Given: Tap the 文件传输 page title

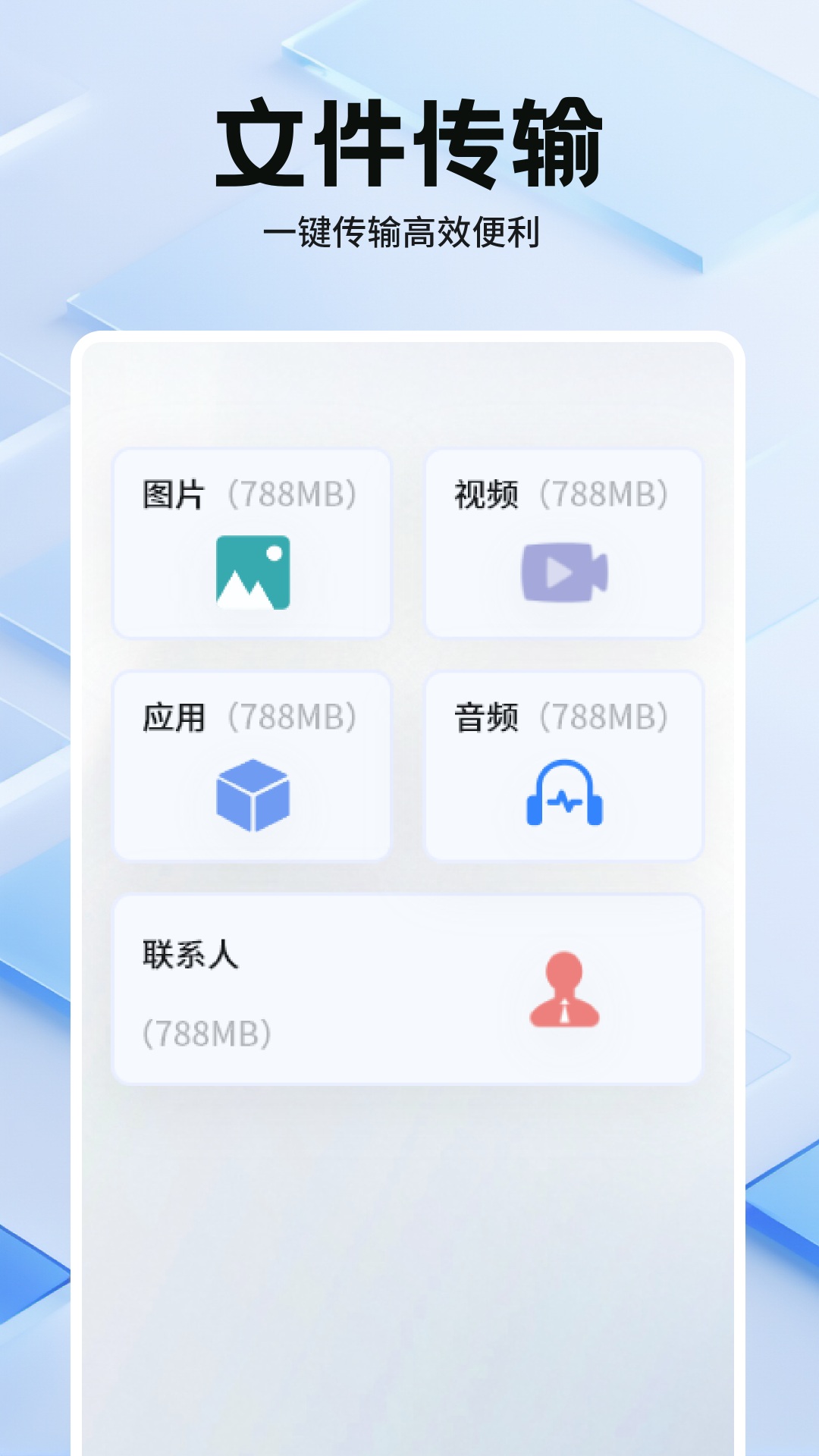Looking at the screenshot, I should (x=409, y=144).
